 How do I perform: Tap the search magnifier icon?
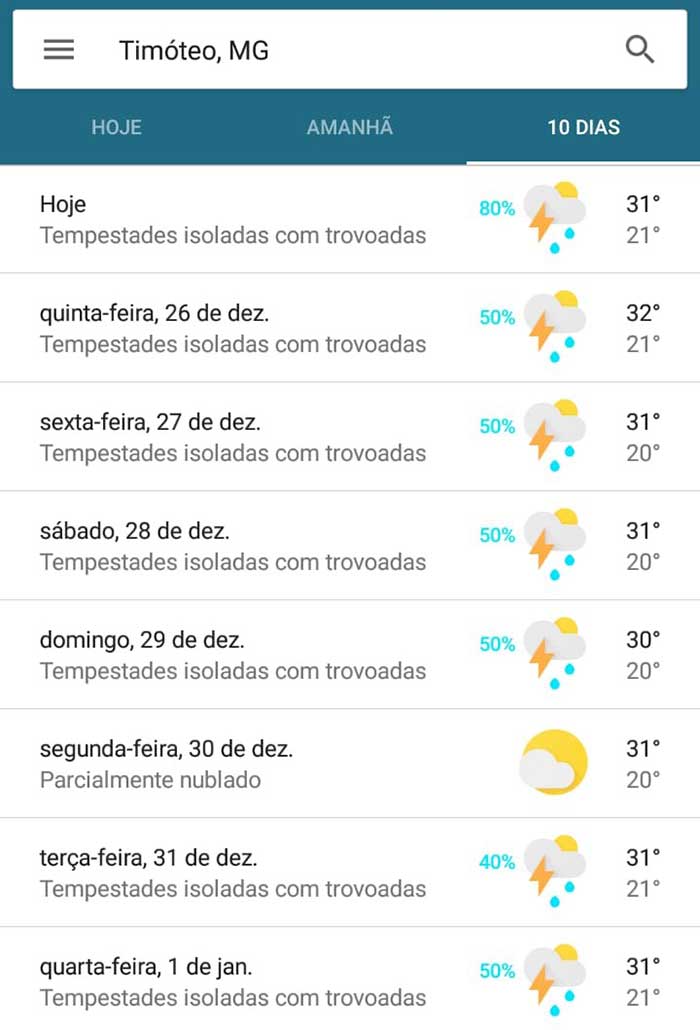pos(640,49)
